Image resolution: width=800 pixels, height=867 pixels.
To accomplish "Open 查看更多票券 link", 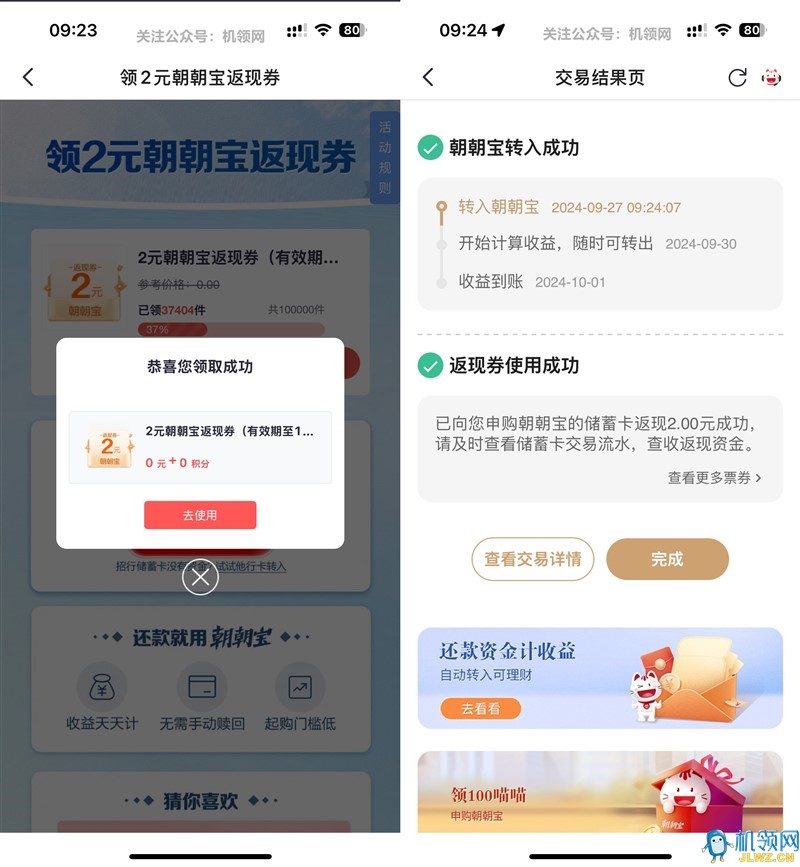I will point(714,478).
